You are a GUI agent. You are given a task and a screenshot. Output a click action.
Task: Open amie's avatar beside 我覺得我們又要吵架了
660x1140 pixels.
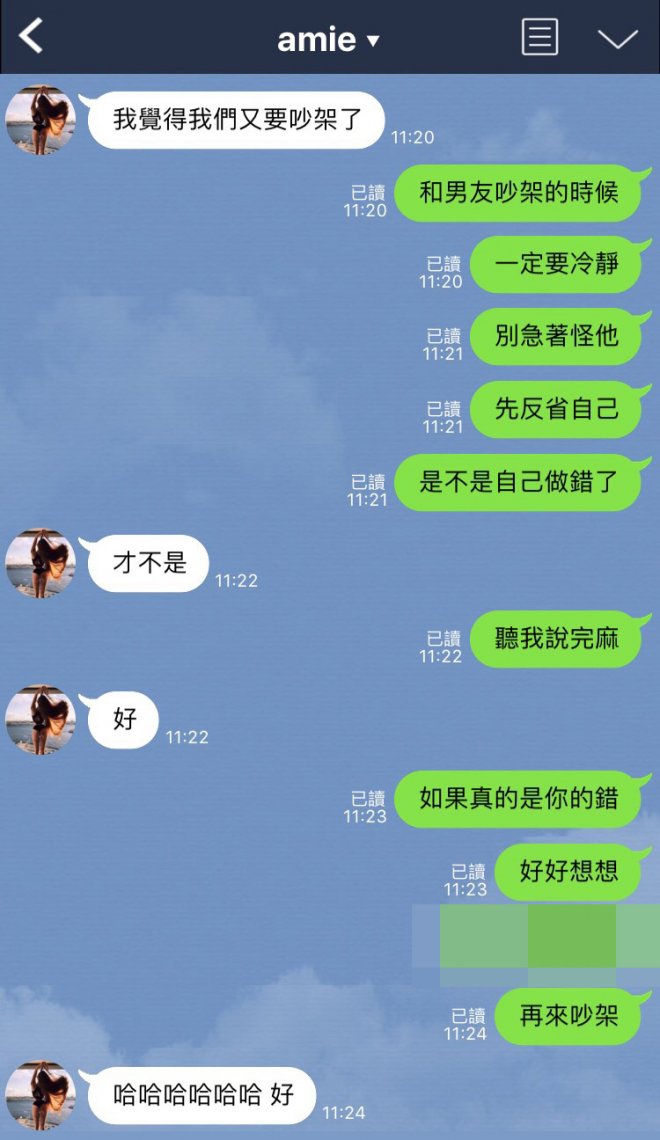pyautogui.click(x=41, y=120)
